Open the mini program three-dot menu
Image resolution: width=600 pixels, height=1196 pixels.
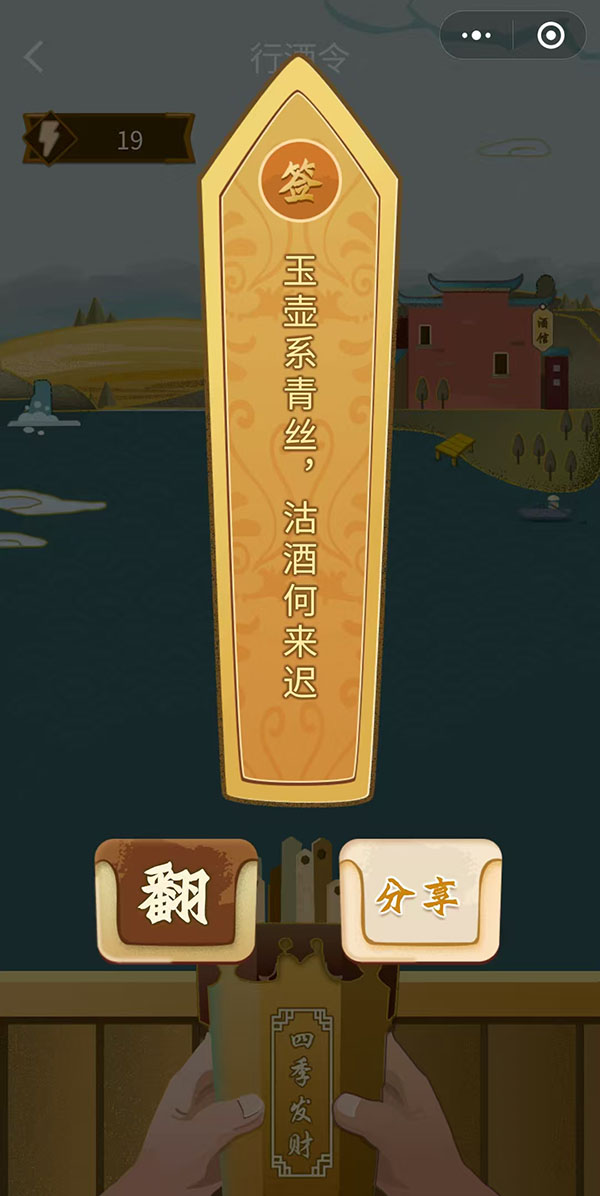(x=476, y=35)
